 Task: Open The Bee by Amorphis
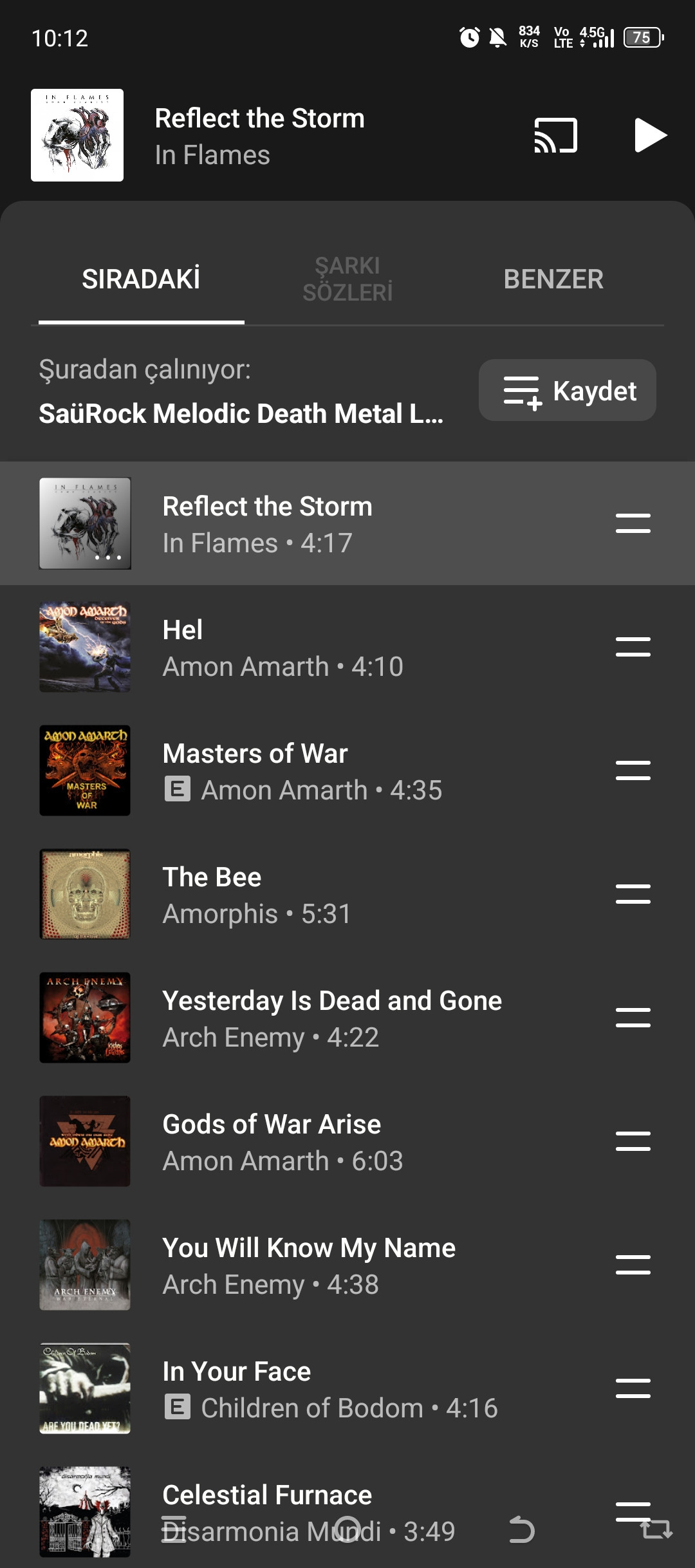point(322,895)
